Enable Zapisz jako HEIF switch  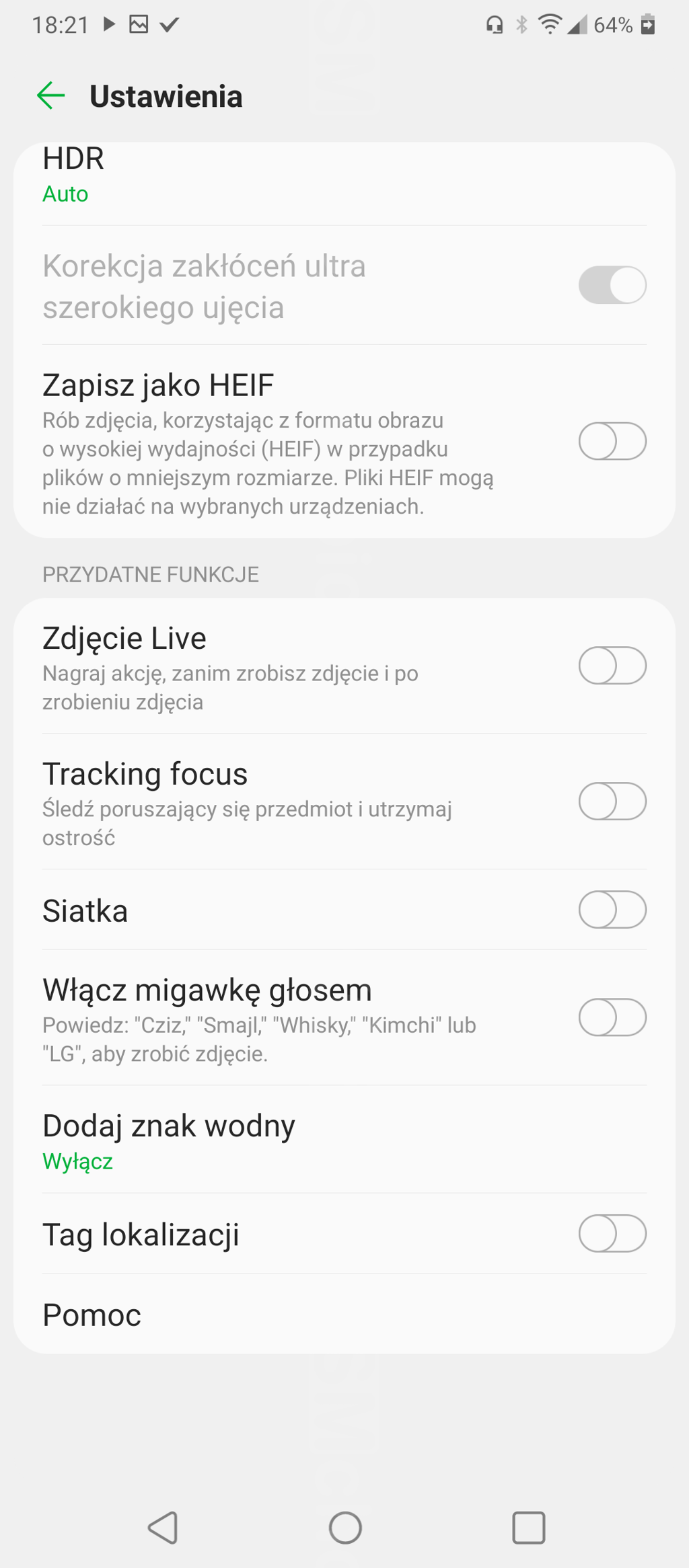point(612,441)
